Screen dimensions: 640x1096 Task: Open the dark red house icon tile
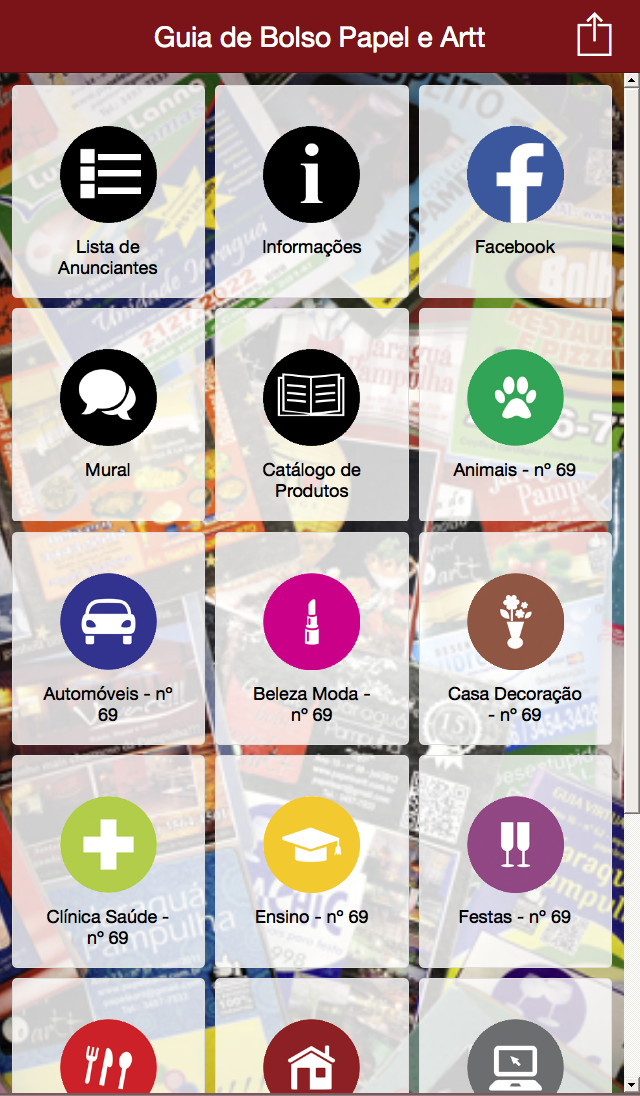coord(312,1037)
